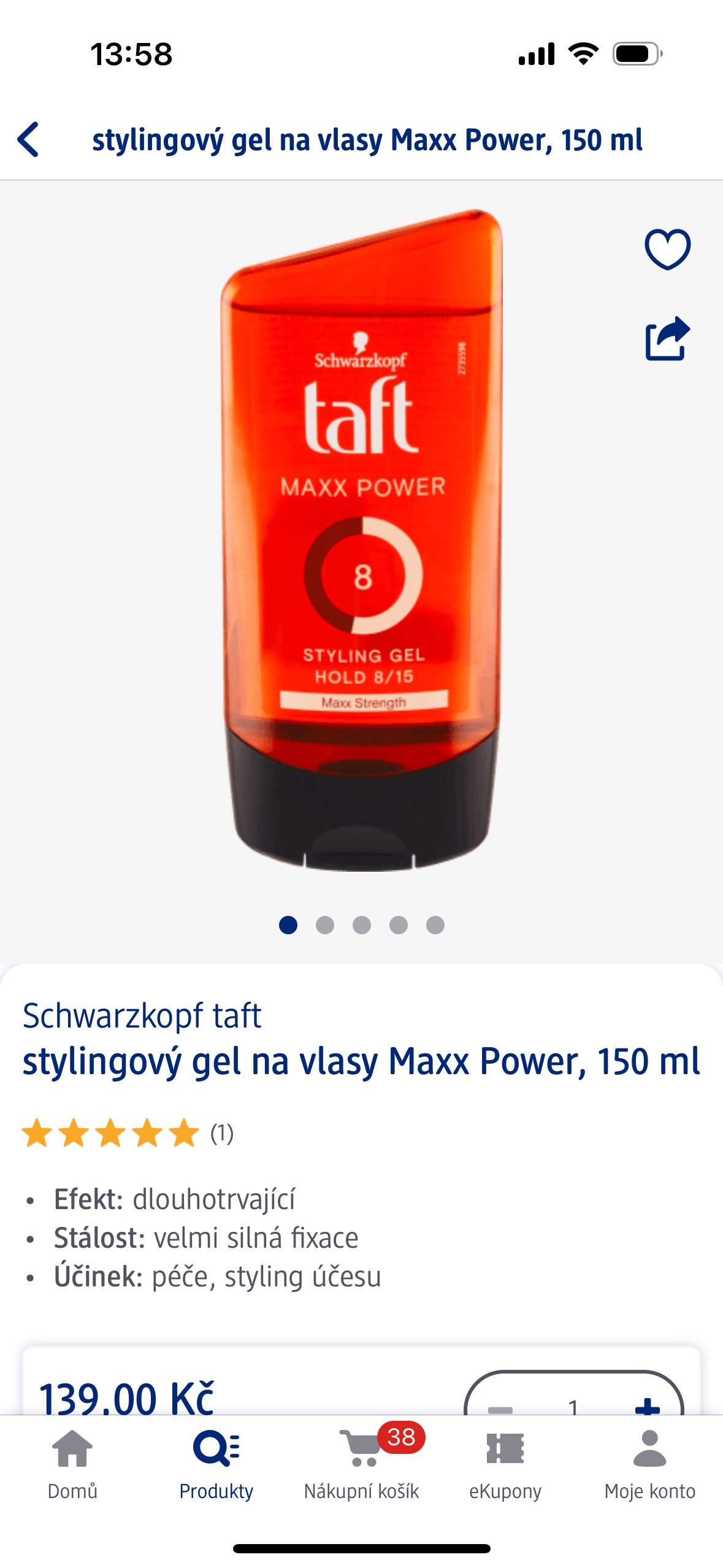The width and height of the screenshot is (723, 1568).
Task: Tap the plus to increase quantity
Action: click(x=649, y=1409)
